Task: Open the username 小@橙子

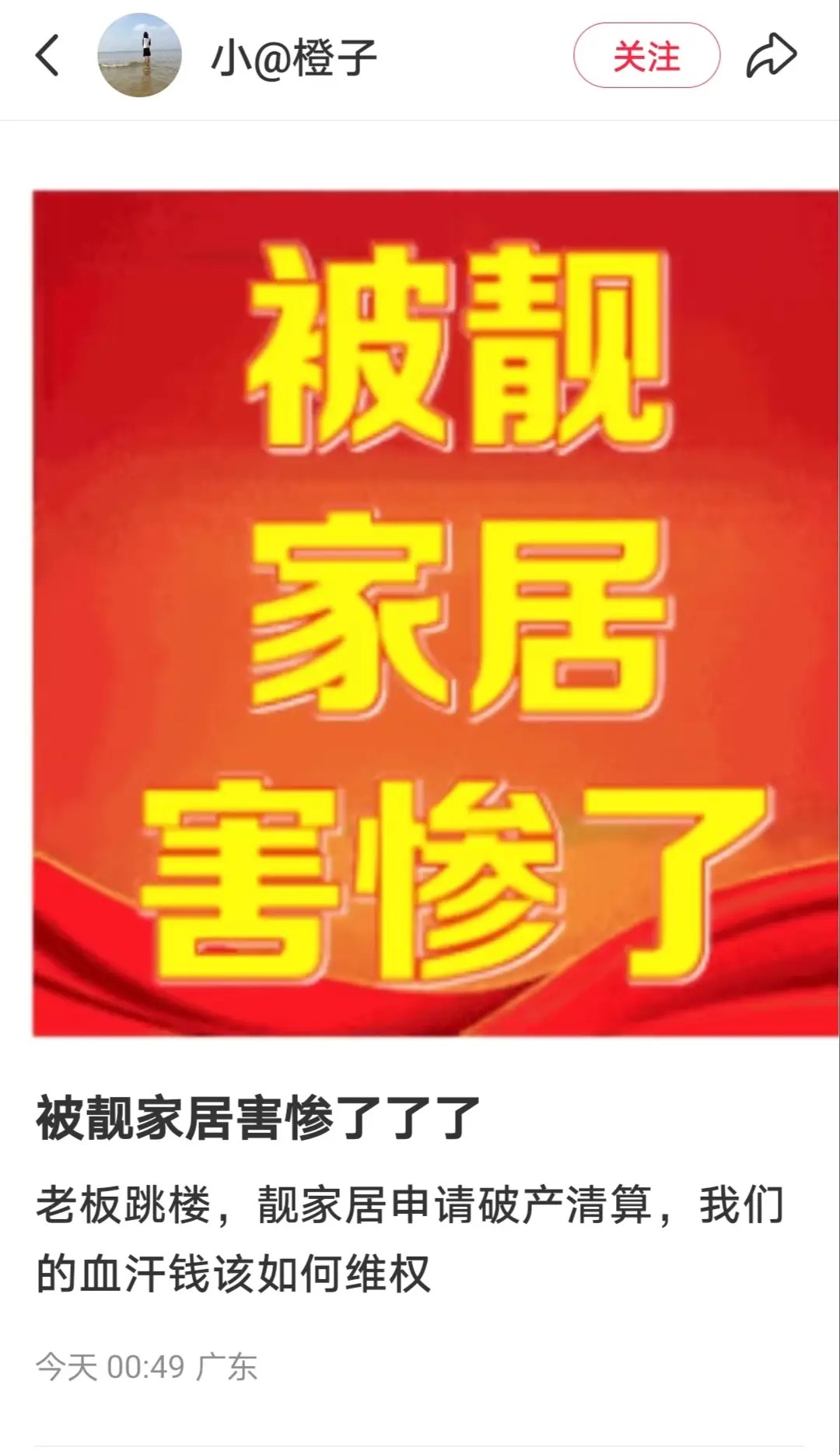Action: pos(293,58)
